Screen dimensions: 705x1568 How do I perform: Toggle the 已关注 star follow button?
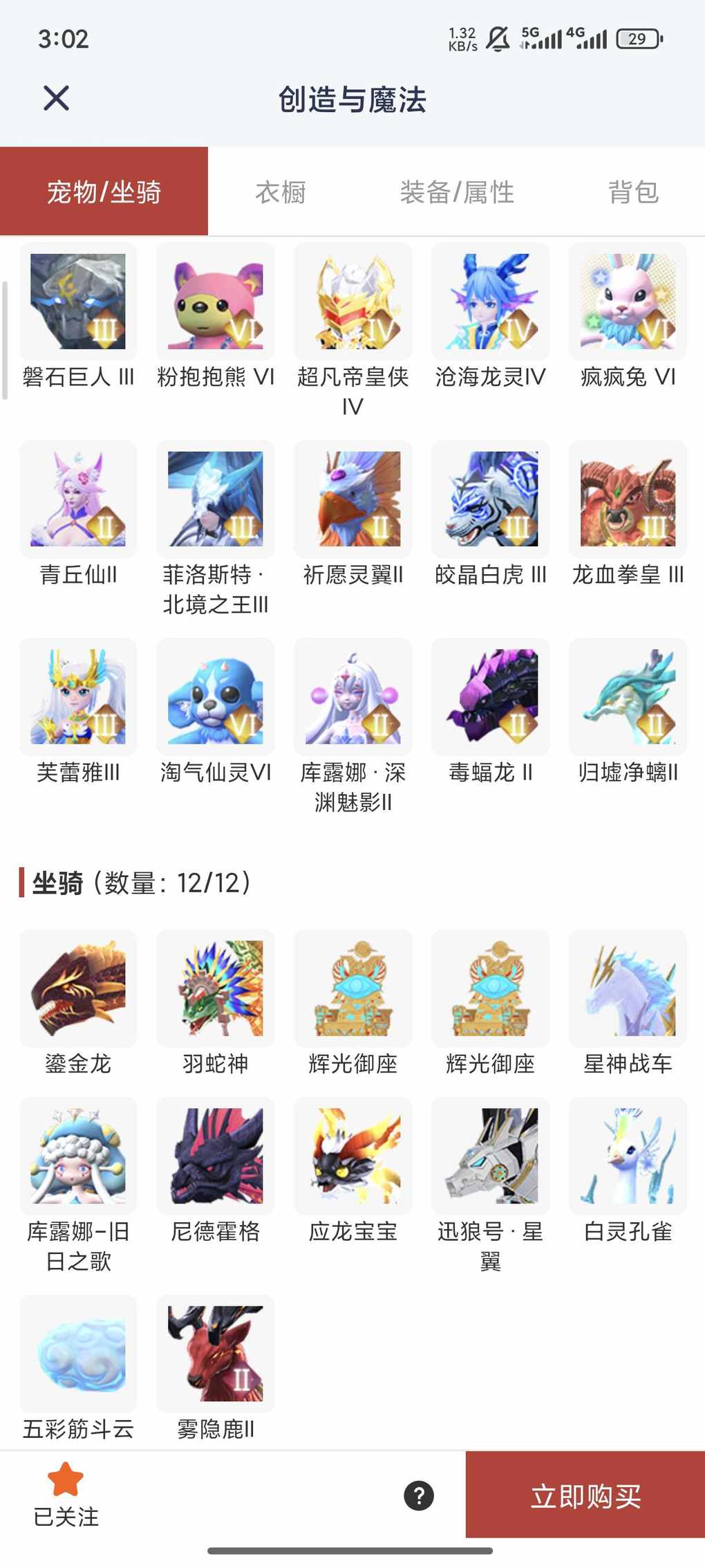pyautogui.click(x=66, y=1494)
